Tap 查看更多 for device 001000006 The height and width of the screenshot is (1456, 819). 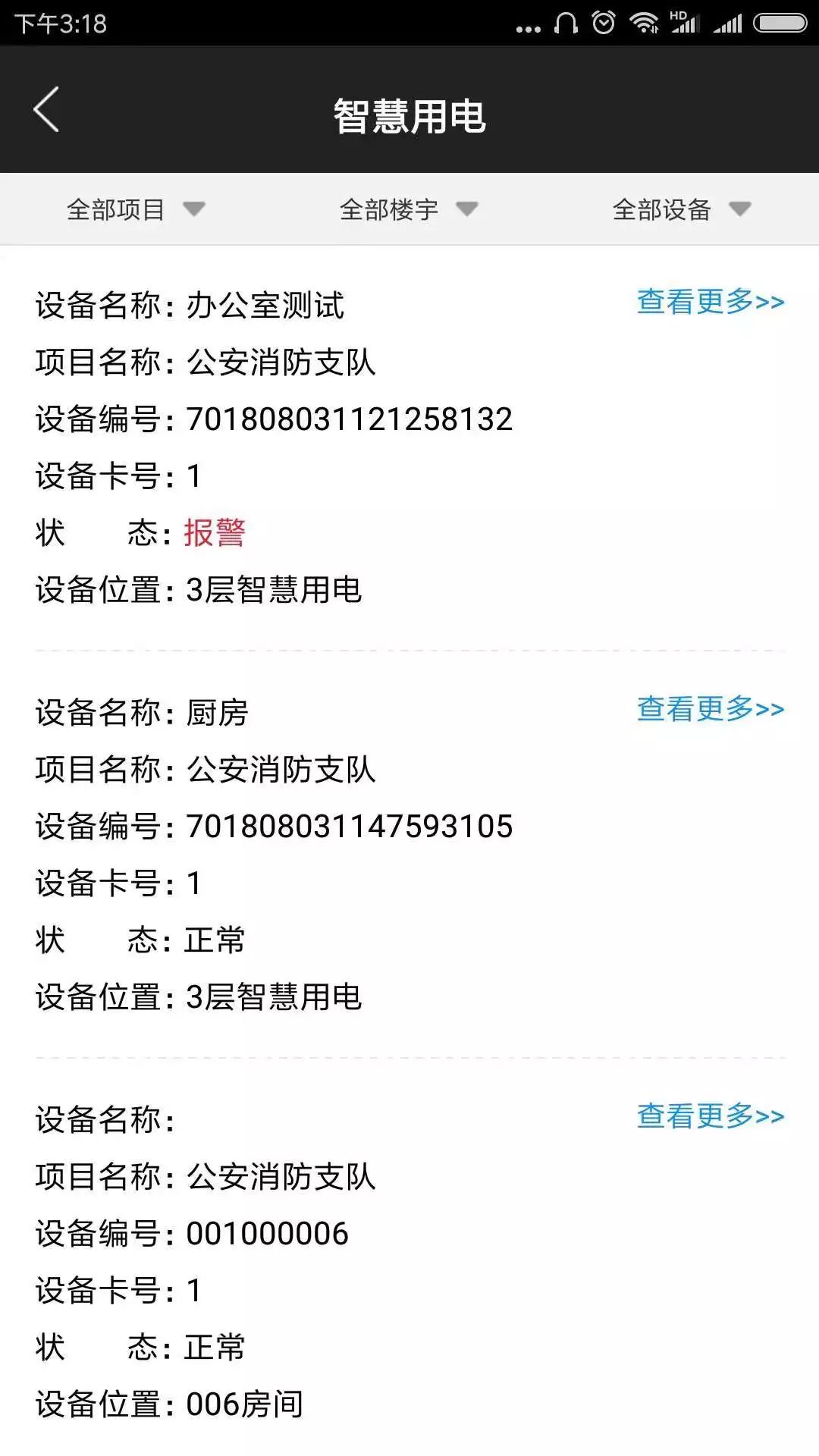point(711,1116)
